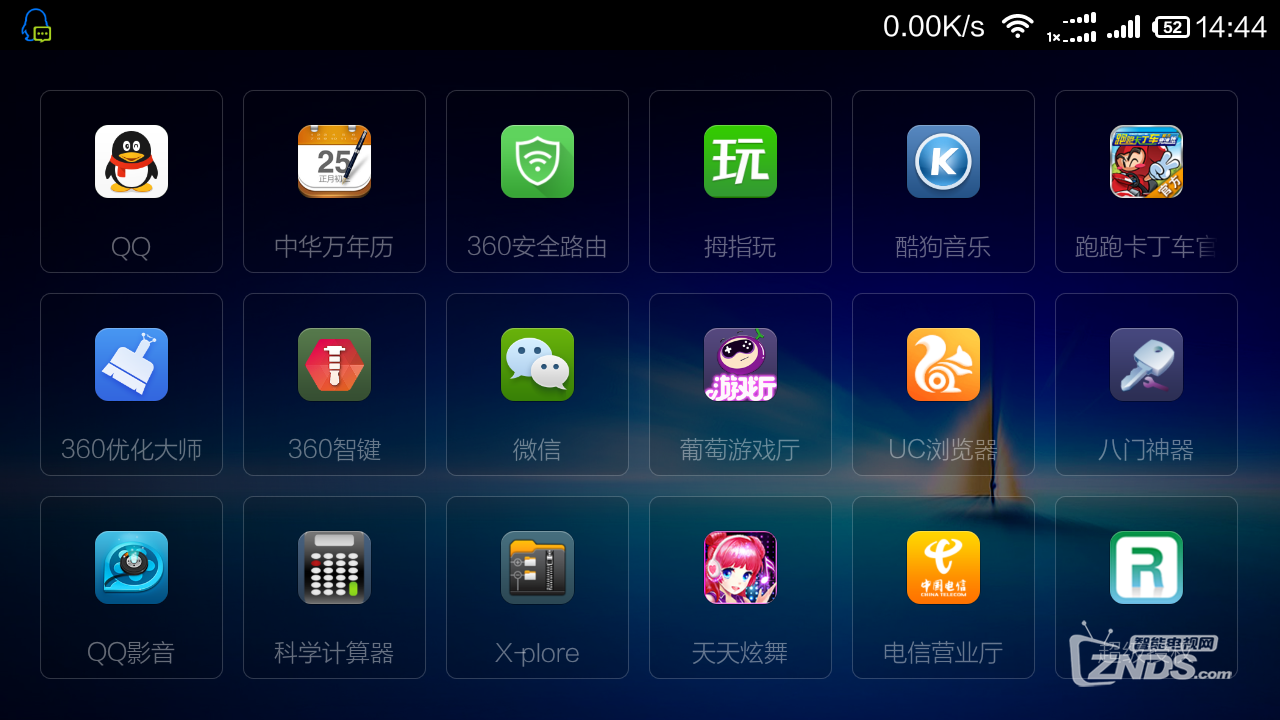
Task: Open 360安全路由 app
Action: click(537, 162)
